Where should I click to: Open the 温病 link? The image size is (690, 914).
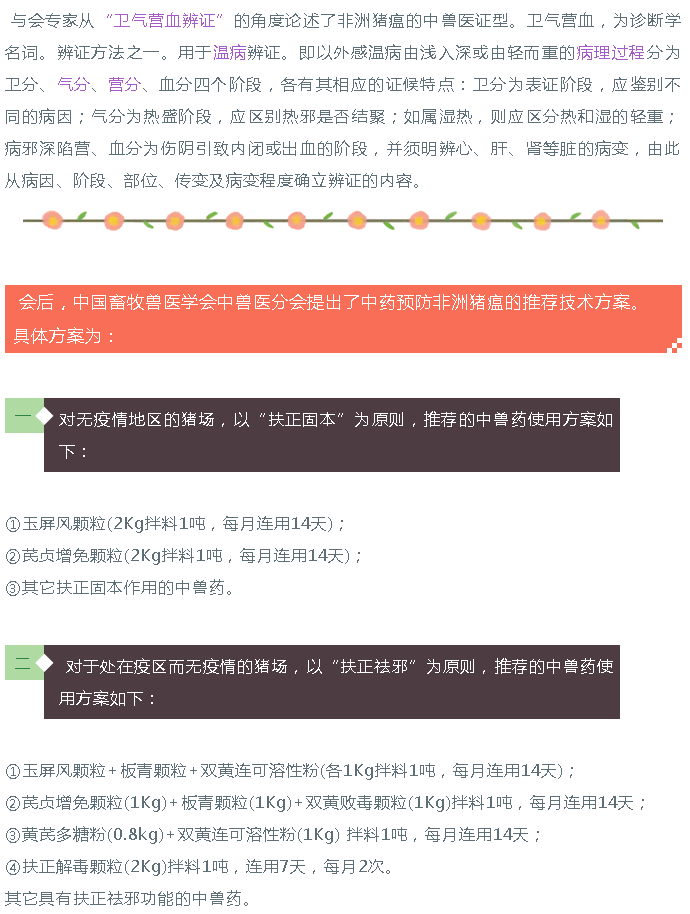pyautogui.click(x=229, y=52)
